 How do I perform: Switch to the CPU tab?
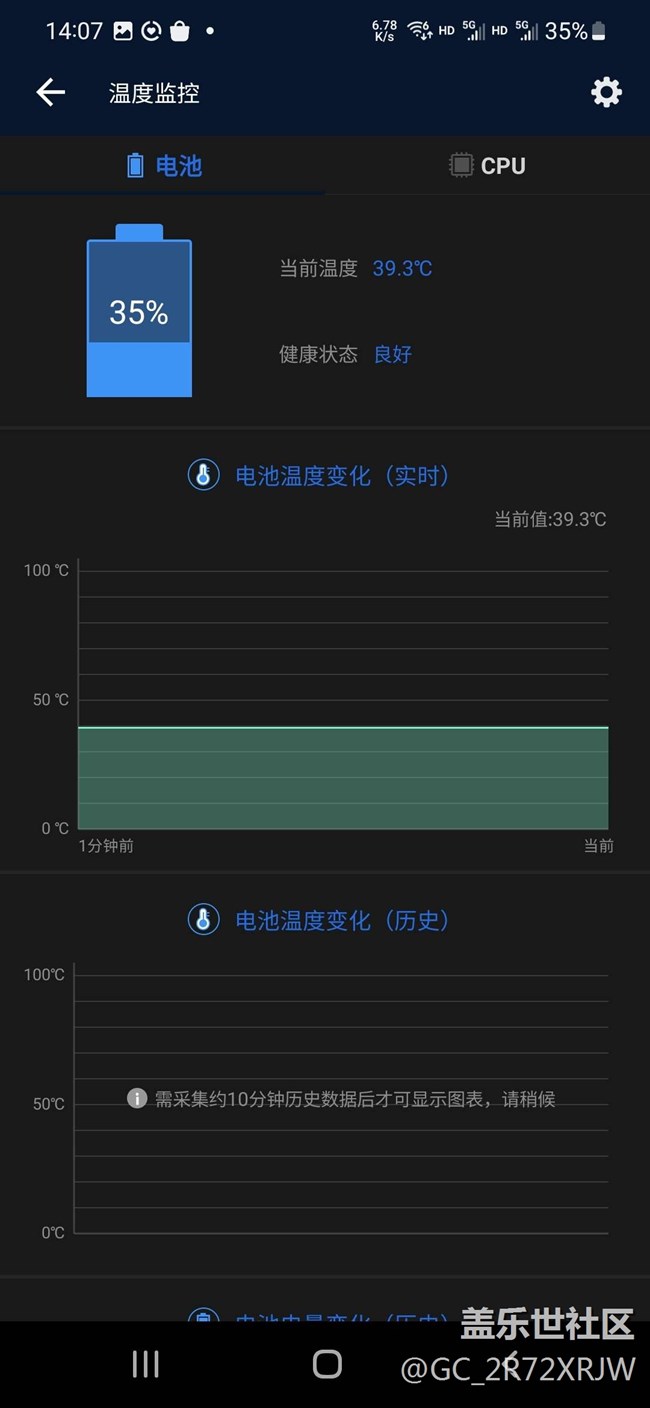(487, 166)
